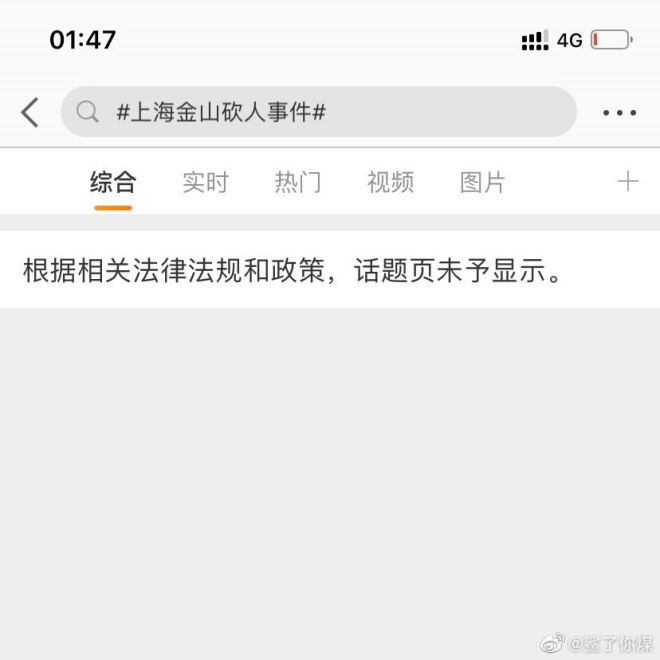Open the three-dot overflow menu

coord(619,113)
